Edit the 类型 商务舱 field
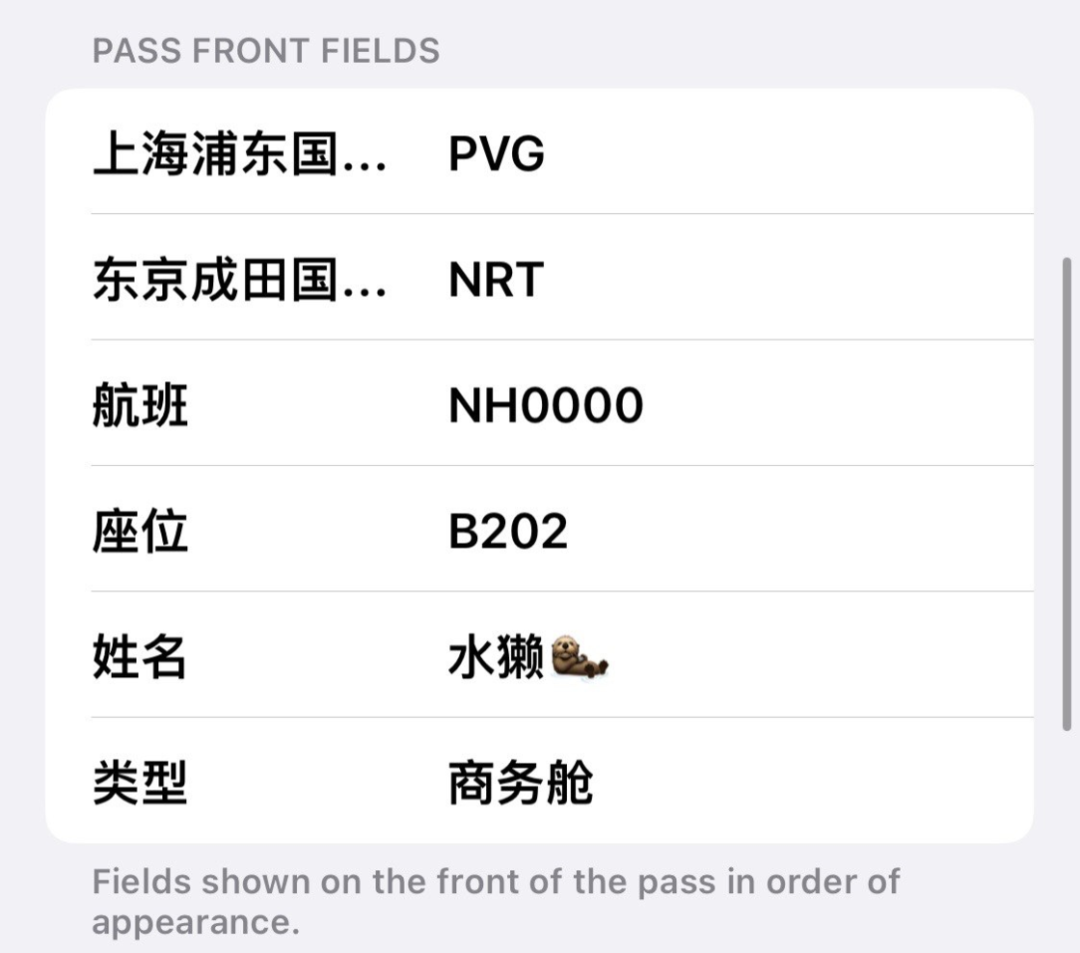This screenshot has width=1080, height=953. click(x=540, y=782)
